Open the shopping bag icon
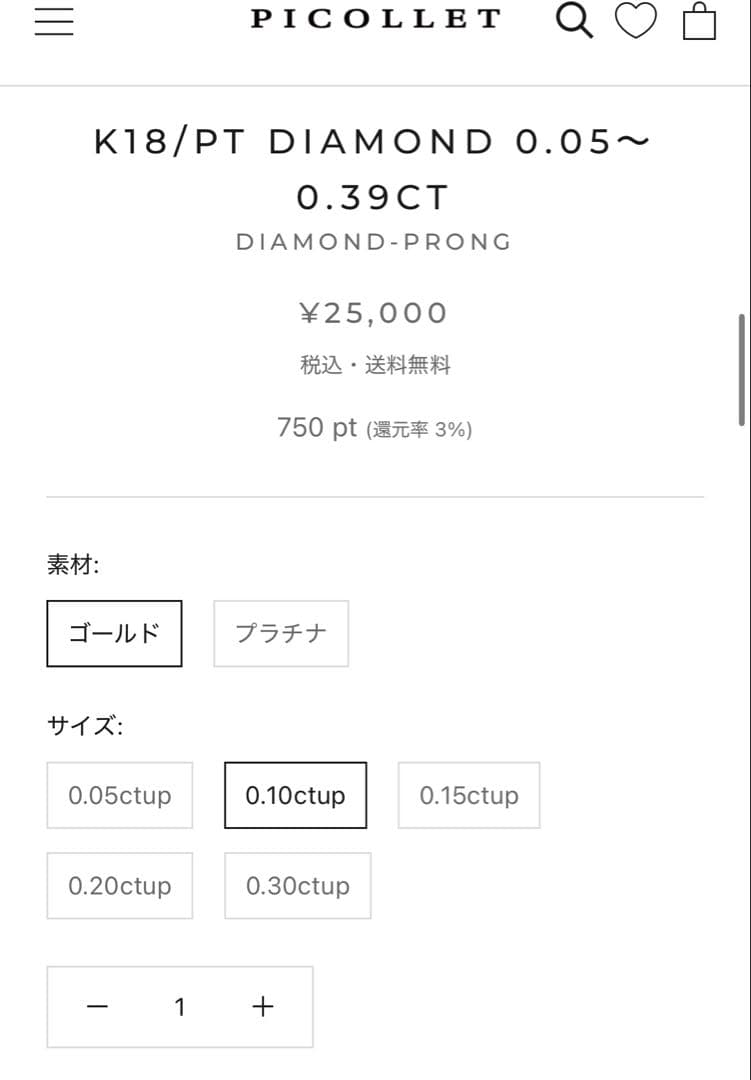The width and height of the screenshot is (751, 1080). click(x=698, y=21)
